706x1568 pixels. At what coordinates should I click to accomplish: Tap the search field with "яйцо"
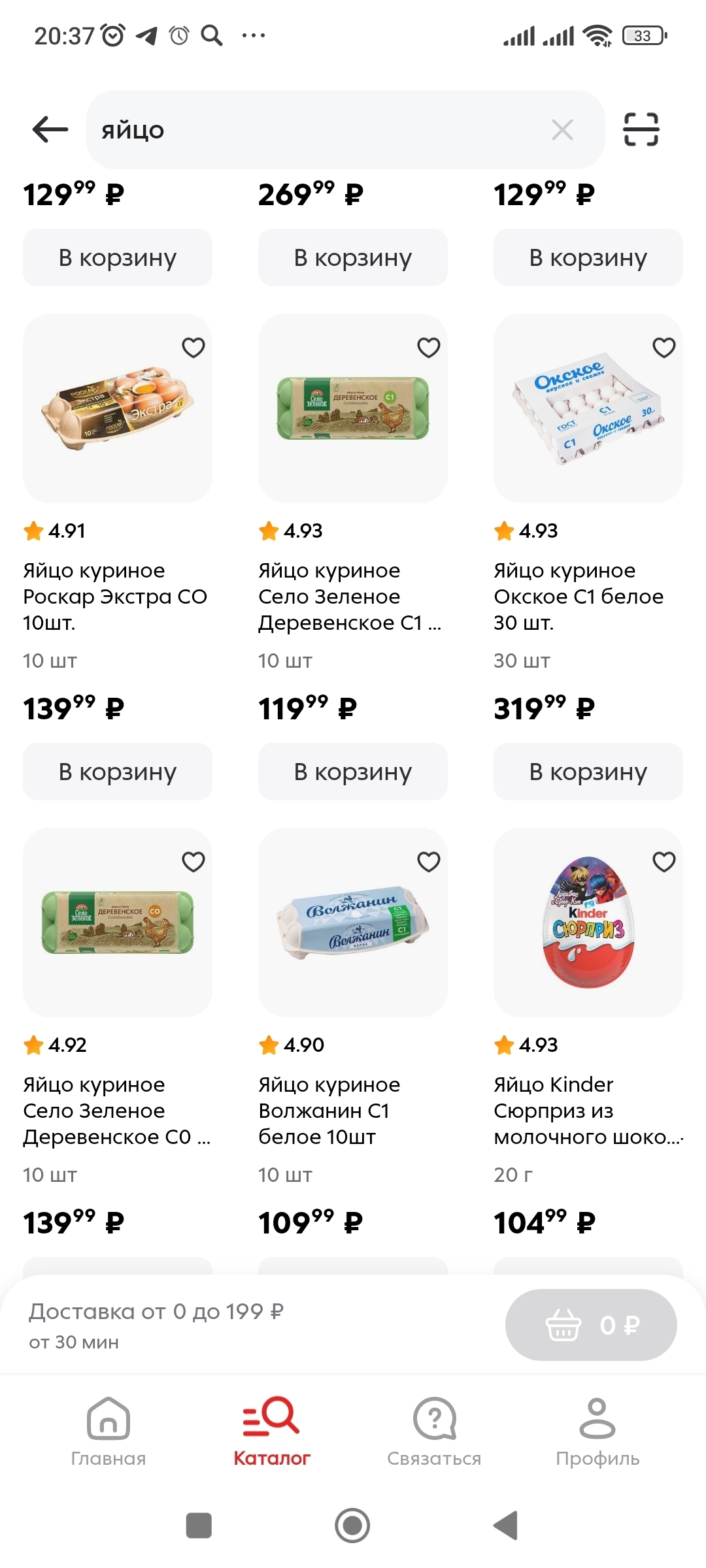tap(314, 129)
